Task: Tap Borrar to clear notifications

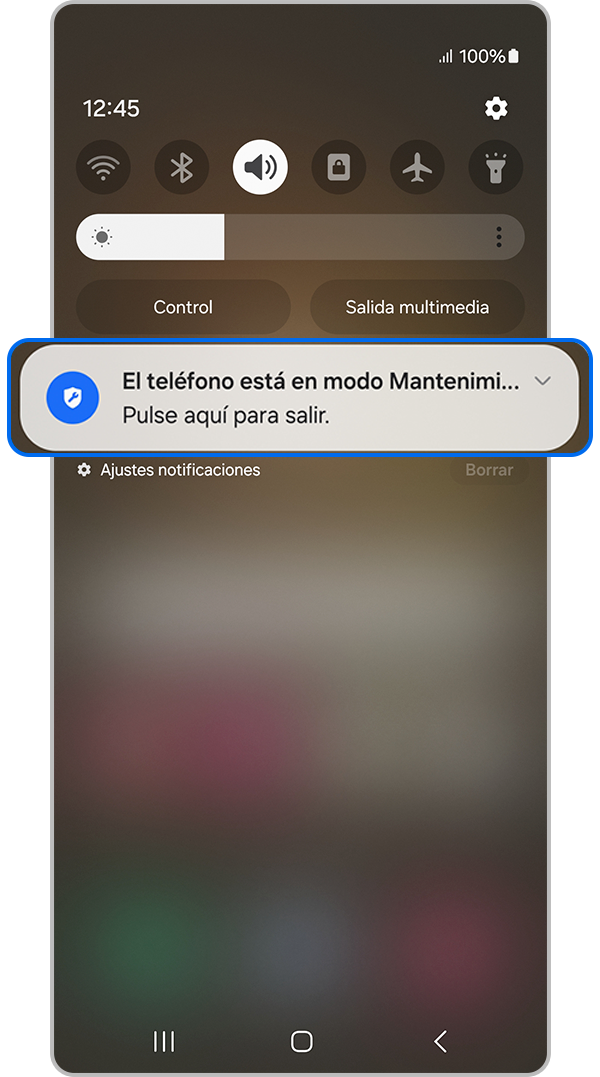Action: tap(488, 470)
